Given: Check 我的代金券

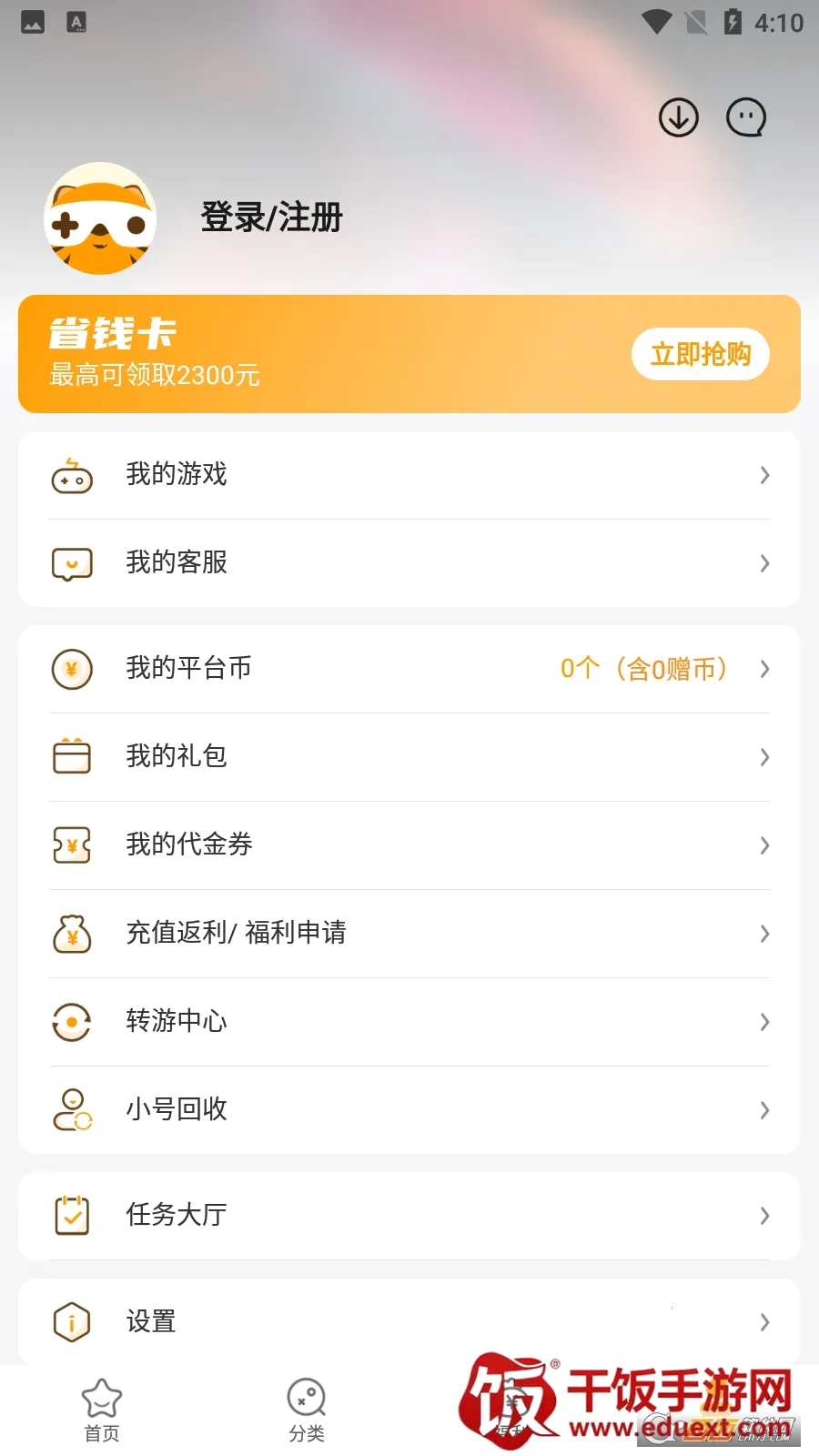Looking at the screenshot, I should click(409, 845).
